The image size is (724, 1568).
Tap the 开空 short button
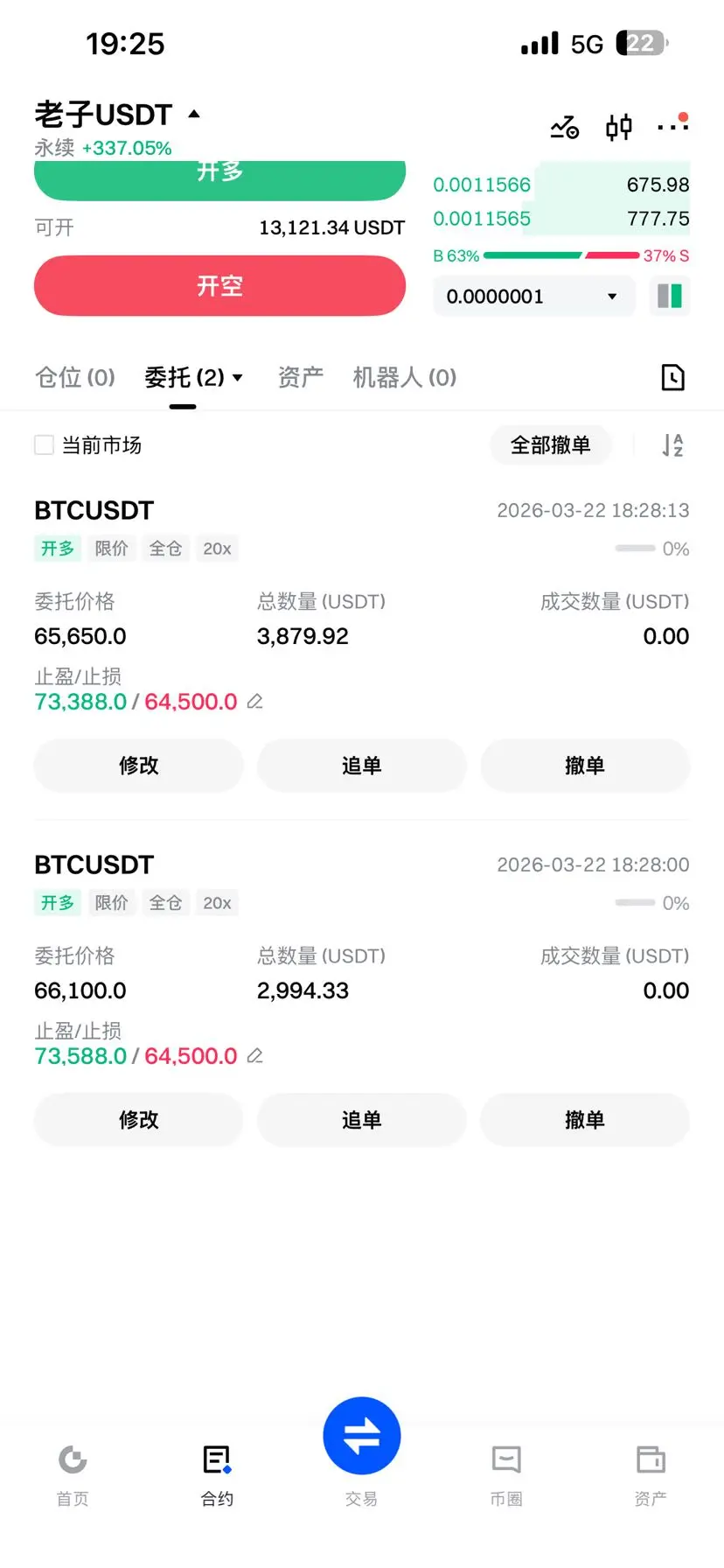(x=219, y=286)
